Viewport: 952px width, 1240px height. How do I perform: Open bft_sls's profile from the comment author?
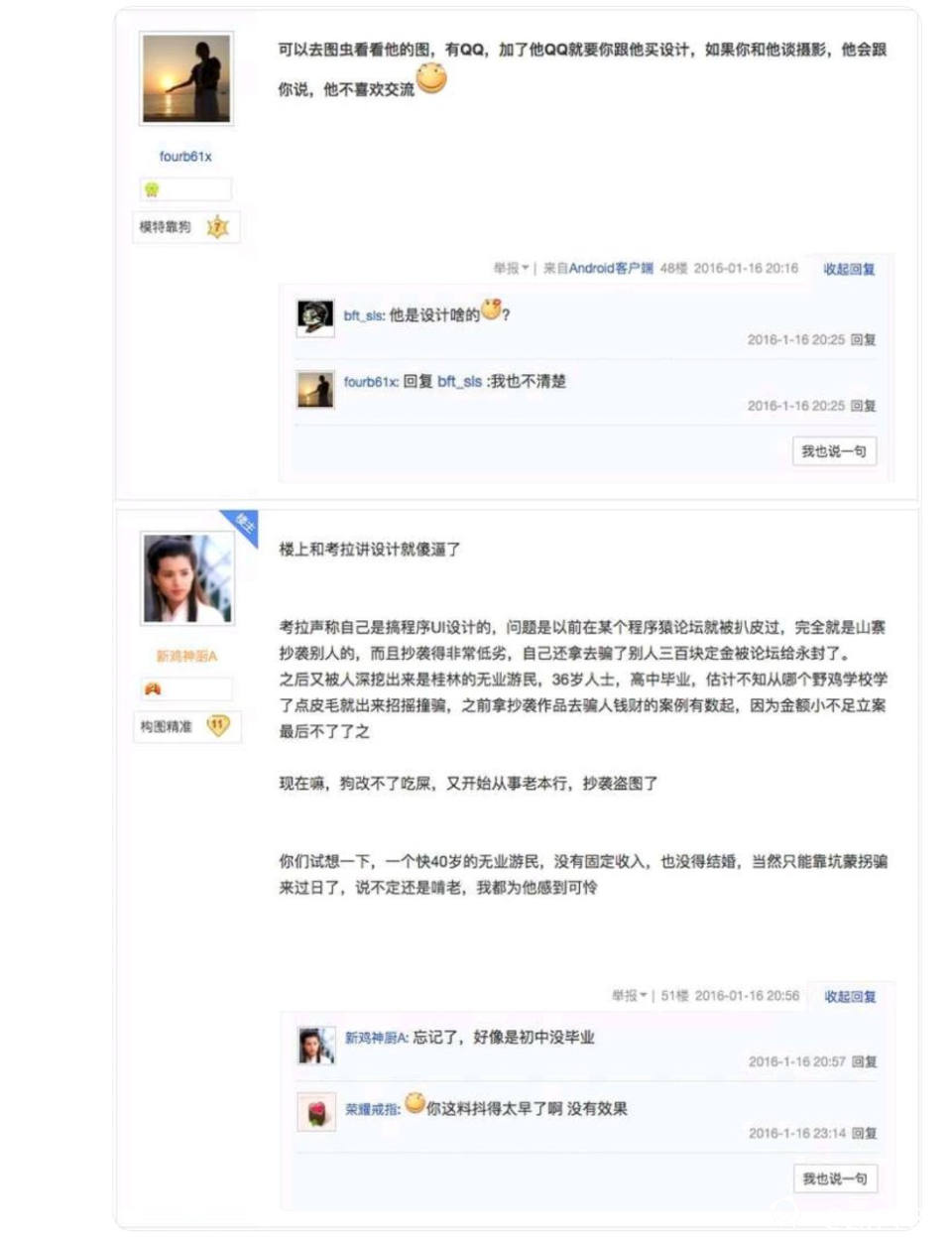click(x=363, y=315)
